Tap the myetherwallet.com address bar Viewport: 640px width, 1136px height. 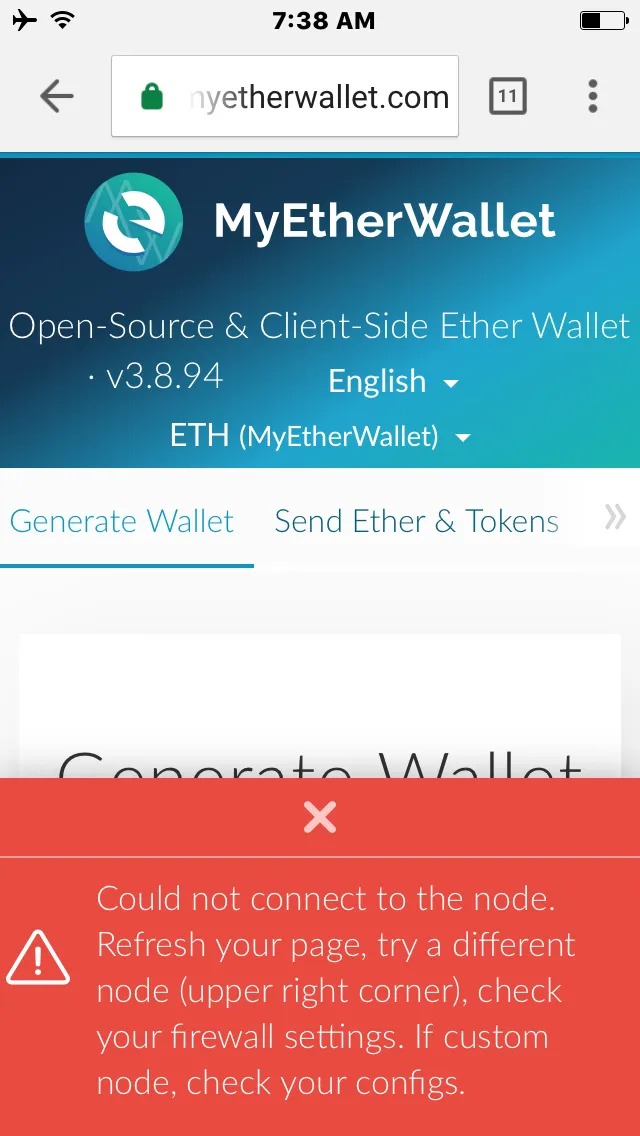(285, 96)
